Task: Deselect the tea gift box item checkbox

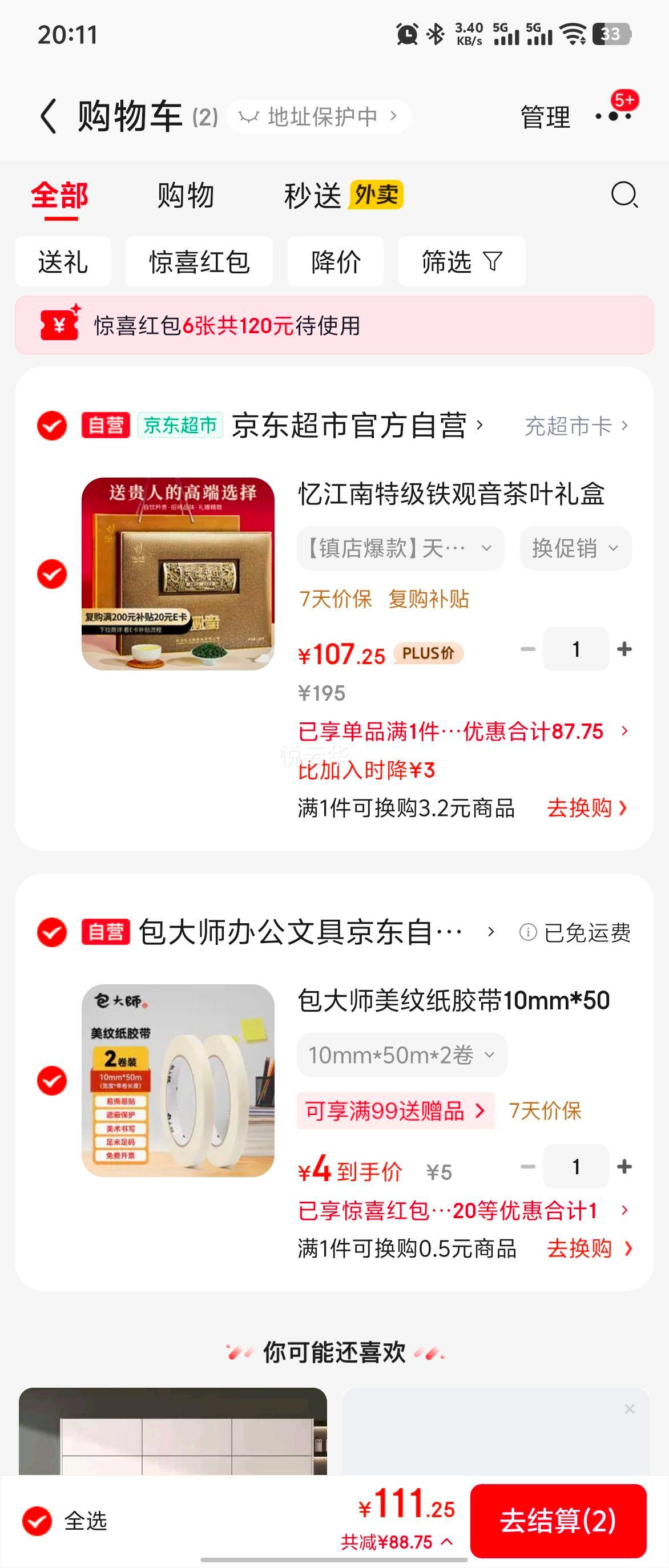Action: coord(51,573)
